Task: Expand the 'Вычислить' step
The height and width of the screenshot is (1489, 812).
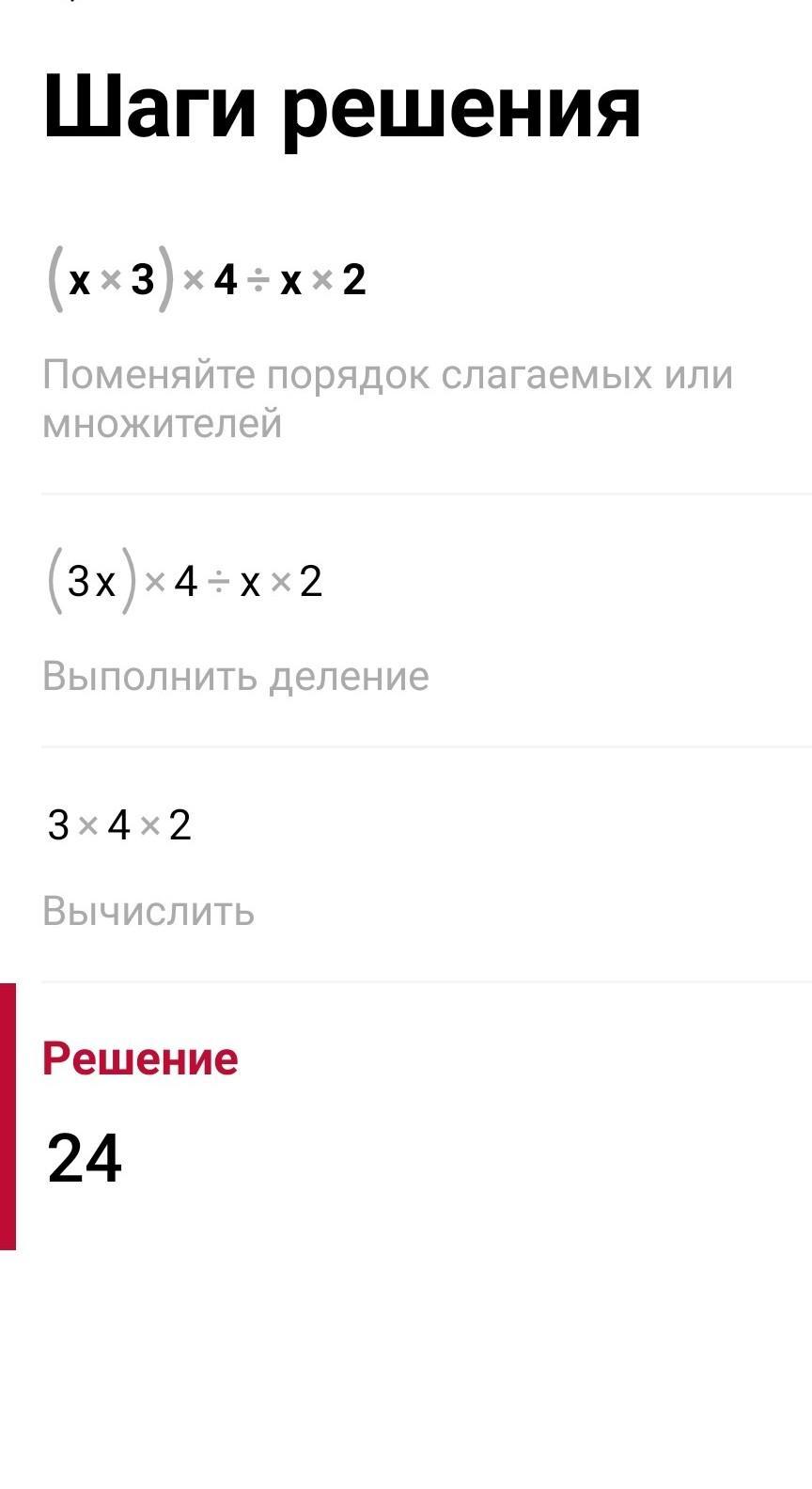Action: [148, 911]
